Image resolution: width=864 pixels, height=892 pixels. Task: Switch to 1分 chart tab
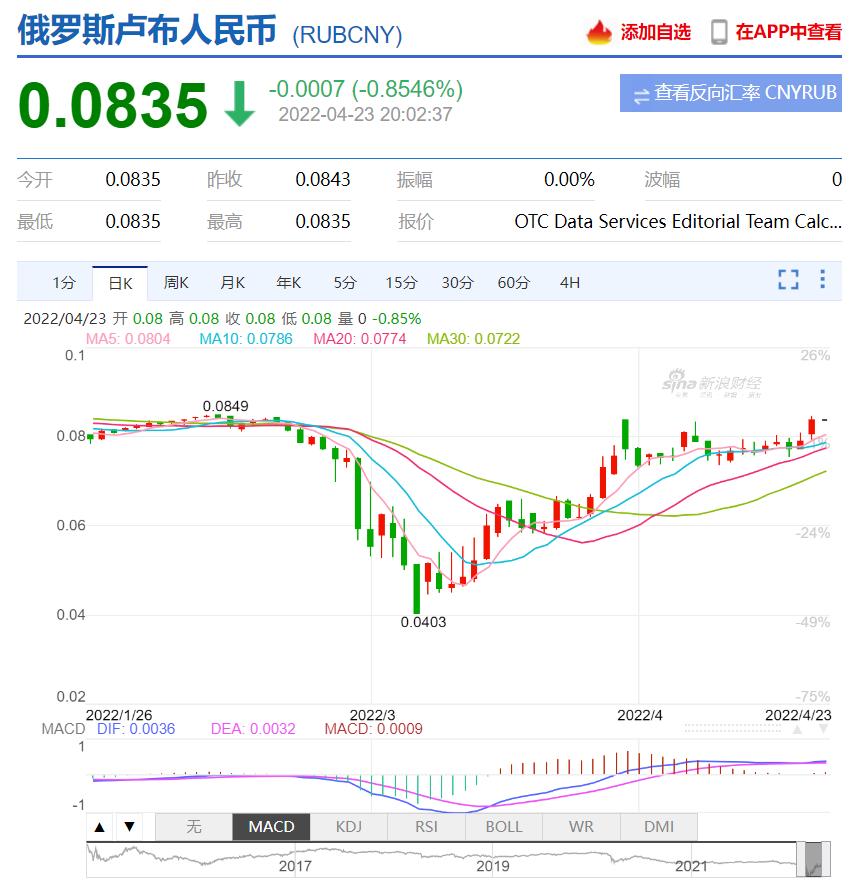pyautogui.click(x=64, y=283)
